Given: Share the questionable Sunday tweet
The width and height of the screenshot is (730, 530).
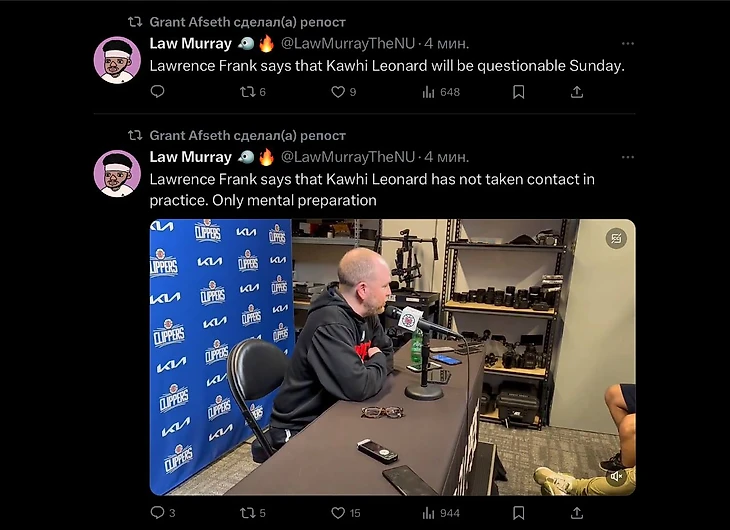Looking at the screenshot, I should click(577, 92).
